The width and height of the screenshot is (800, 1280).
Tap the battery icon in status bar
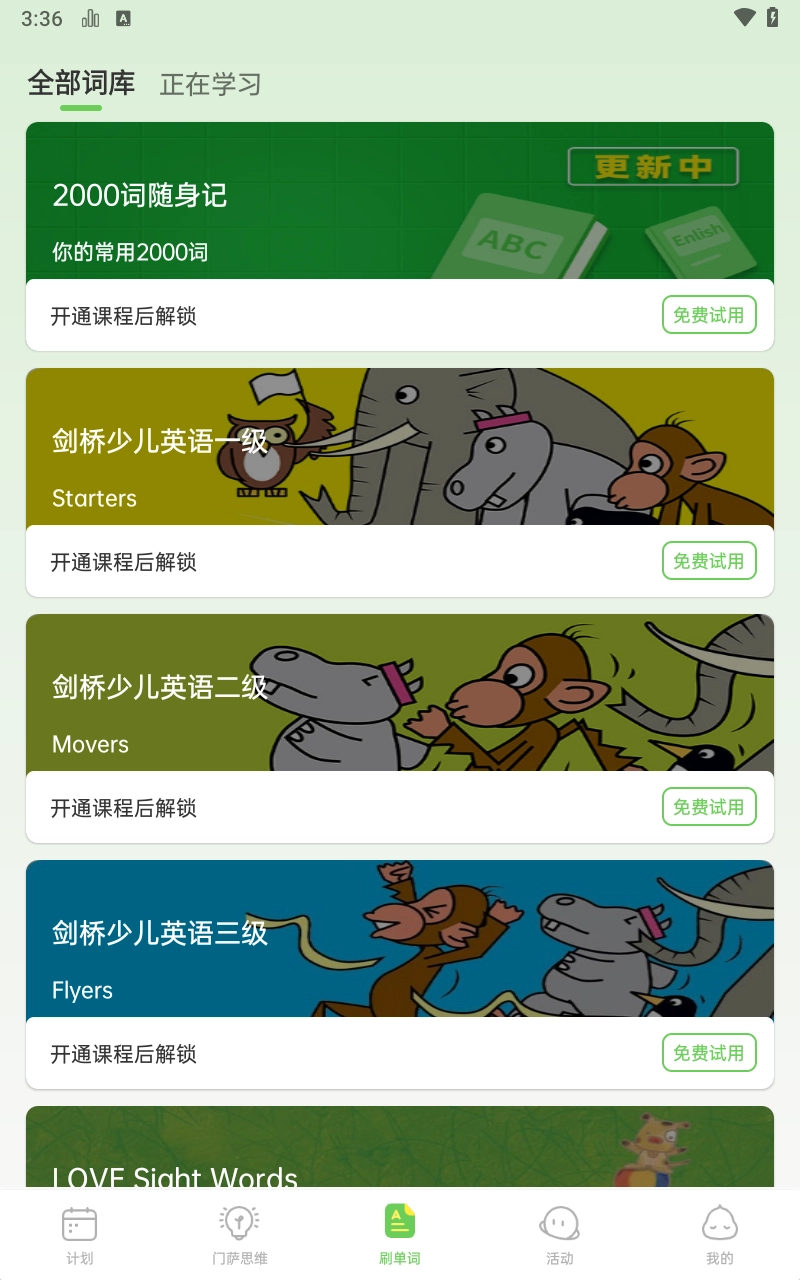pos(773,17)
